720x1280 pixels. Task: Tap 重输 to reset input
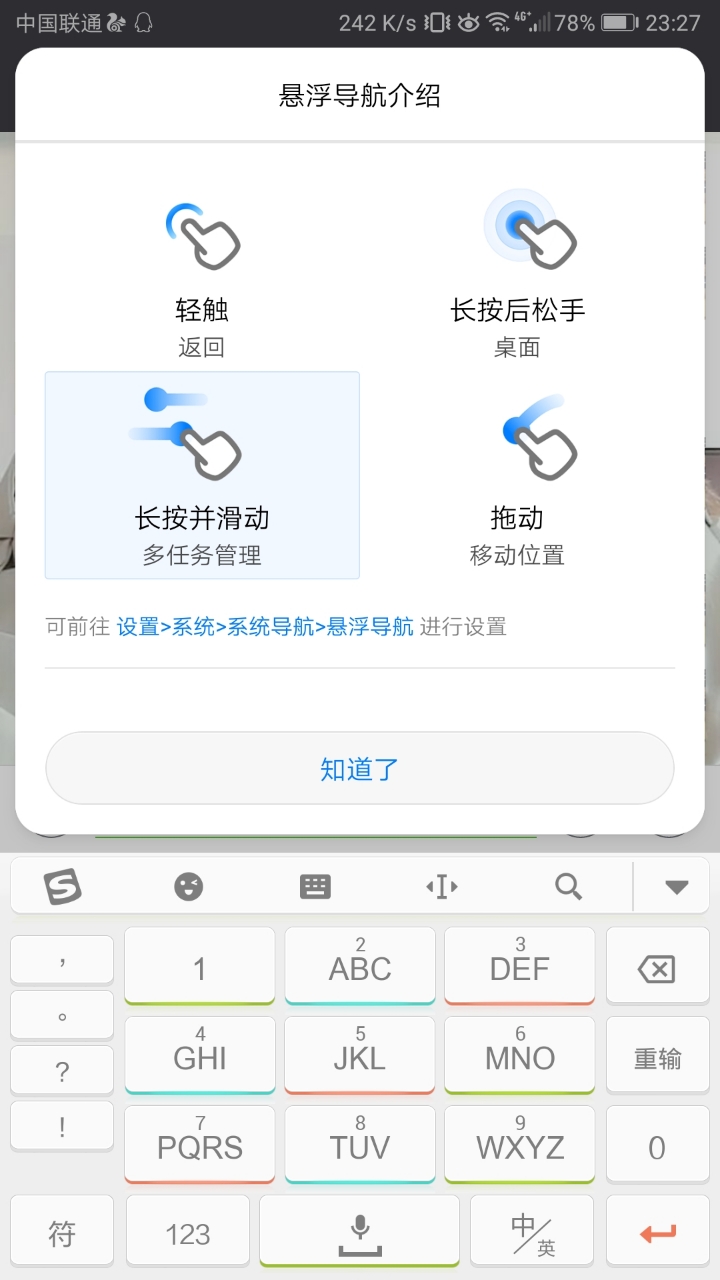(x=658, y=1054)
